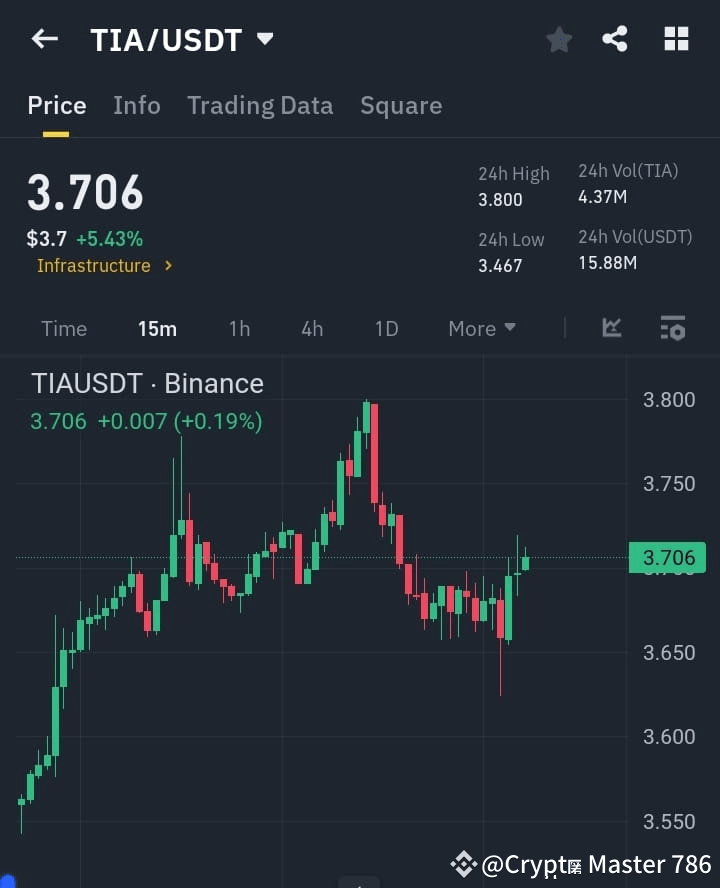The image size is (720, 888).
Task: Expand the Infrastructure category chevron
Action: (168, 266)
